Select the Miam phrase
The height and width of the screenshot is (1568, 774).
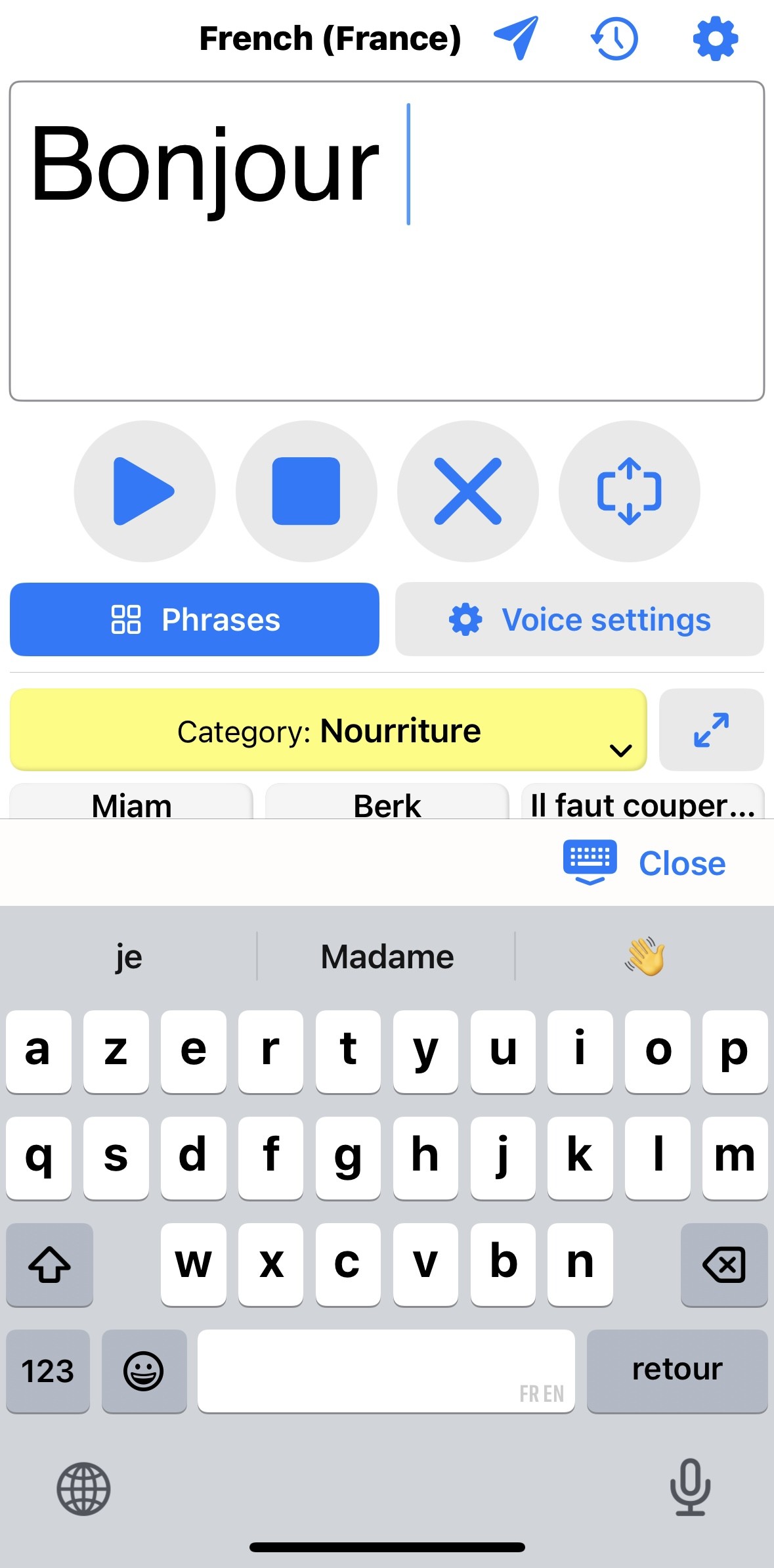tap(131, 804)
